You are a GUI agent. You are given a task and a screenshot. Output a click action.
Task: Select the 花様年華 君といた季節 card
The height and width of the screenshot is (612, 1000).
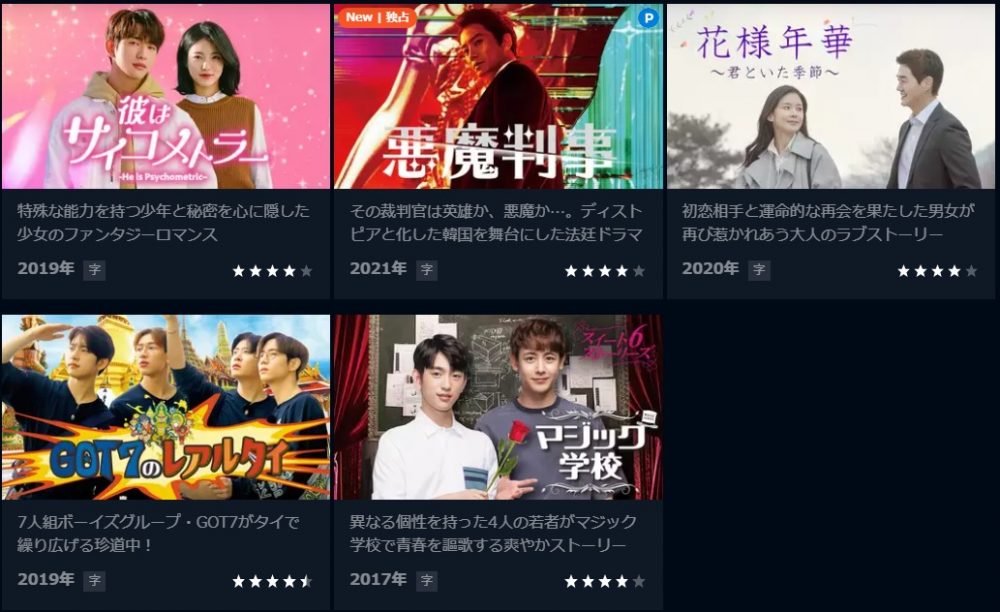(x=830, y=97)
